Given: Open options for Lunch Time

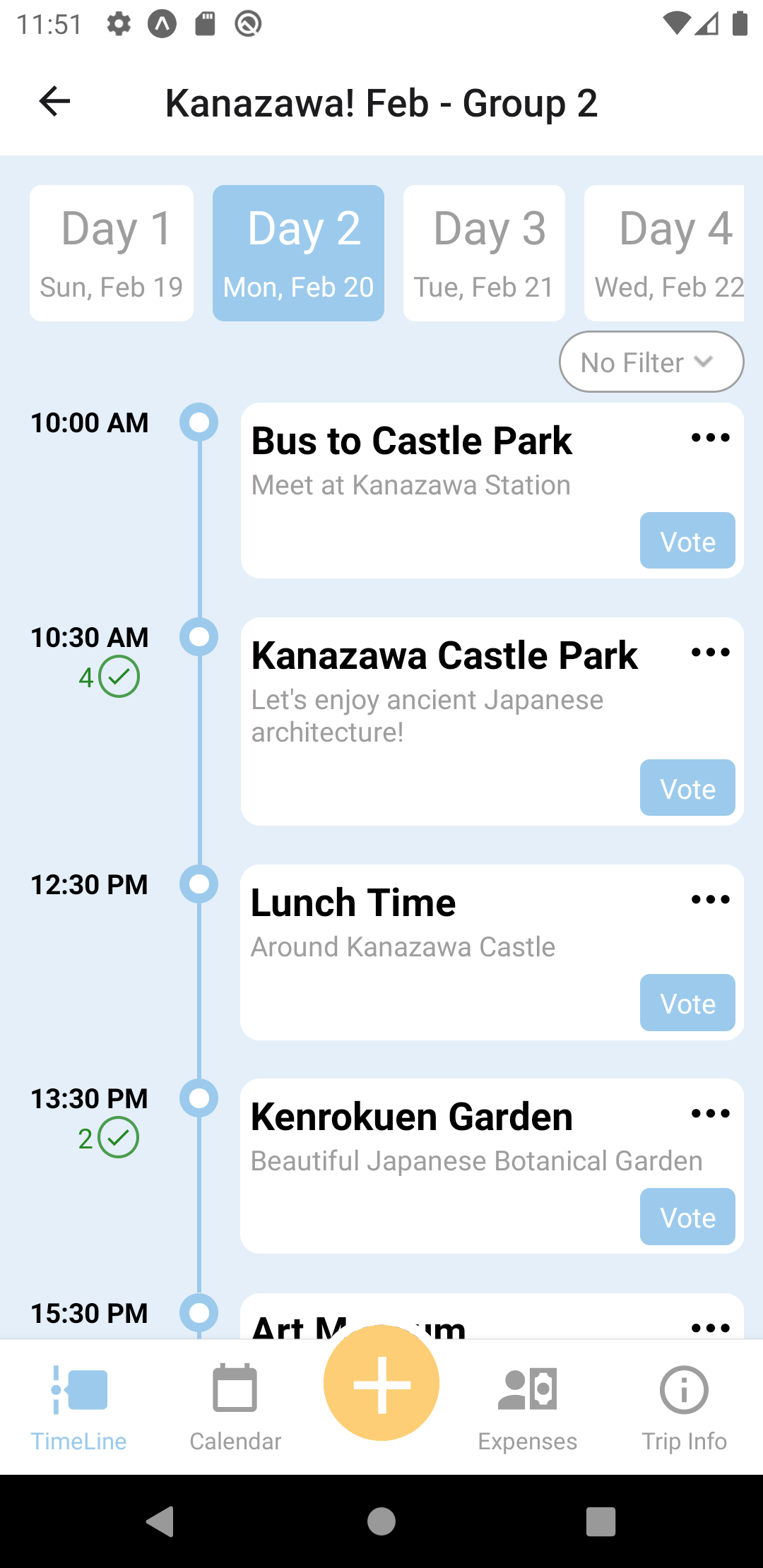Looking at the screenshot, I should [710, 900].
